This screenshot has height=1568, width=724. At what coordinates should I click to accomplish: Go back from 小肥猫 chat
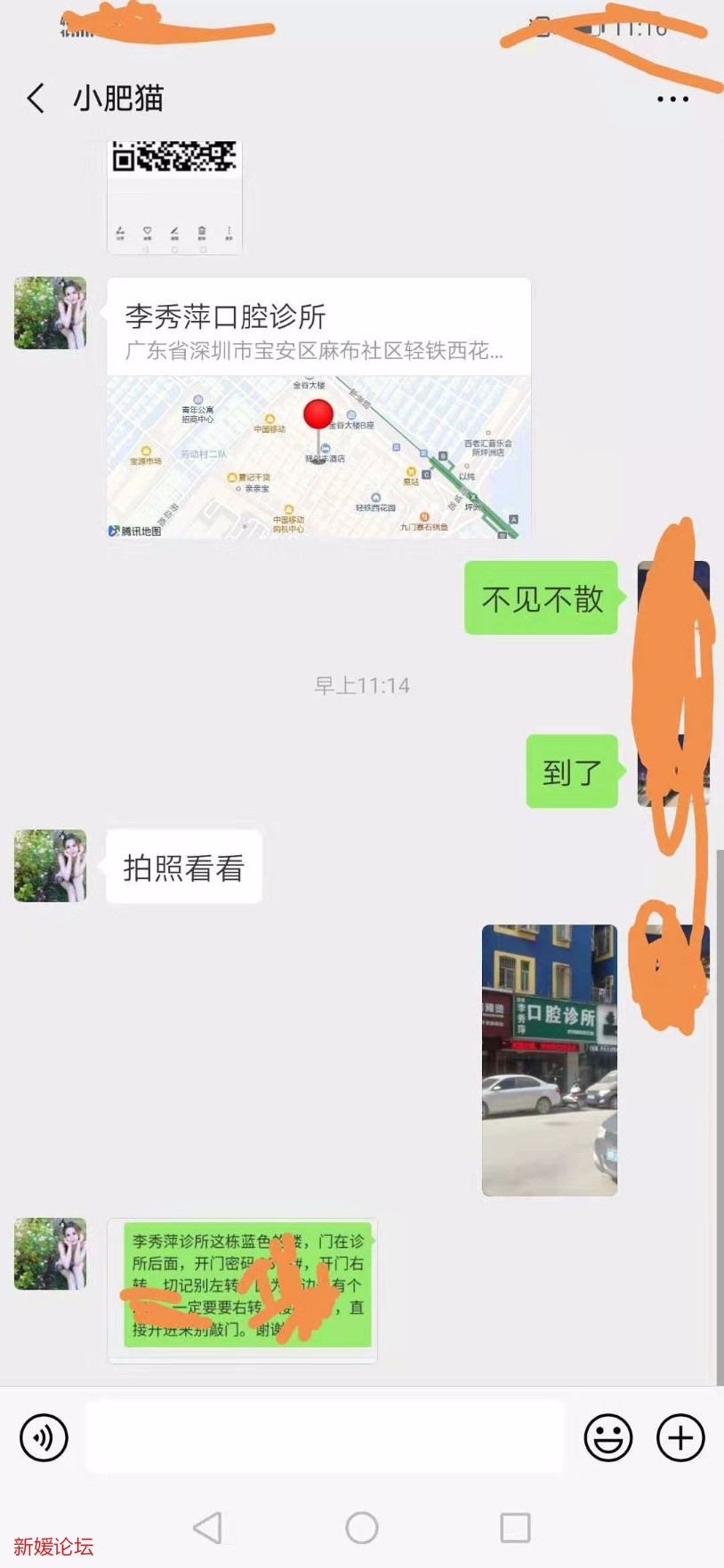pos(36,98)
